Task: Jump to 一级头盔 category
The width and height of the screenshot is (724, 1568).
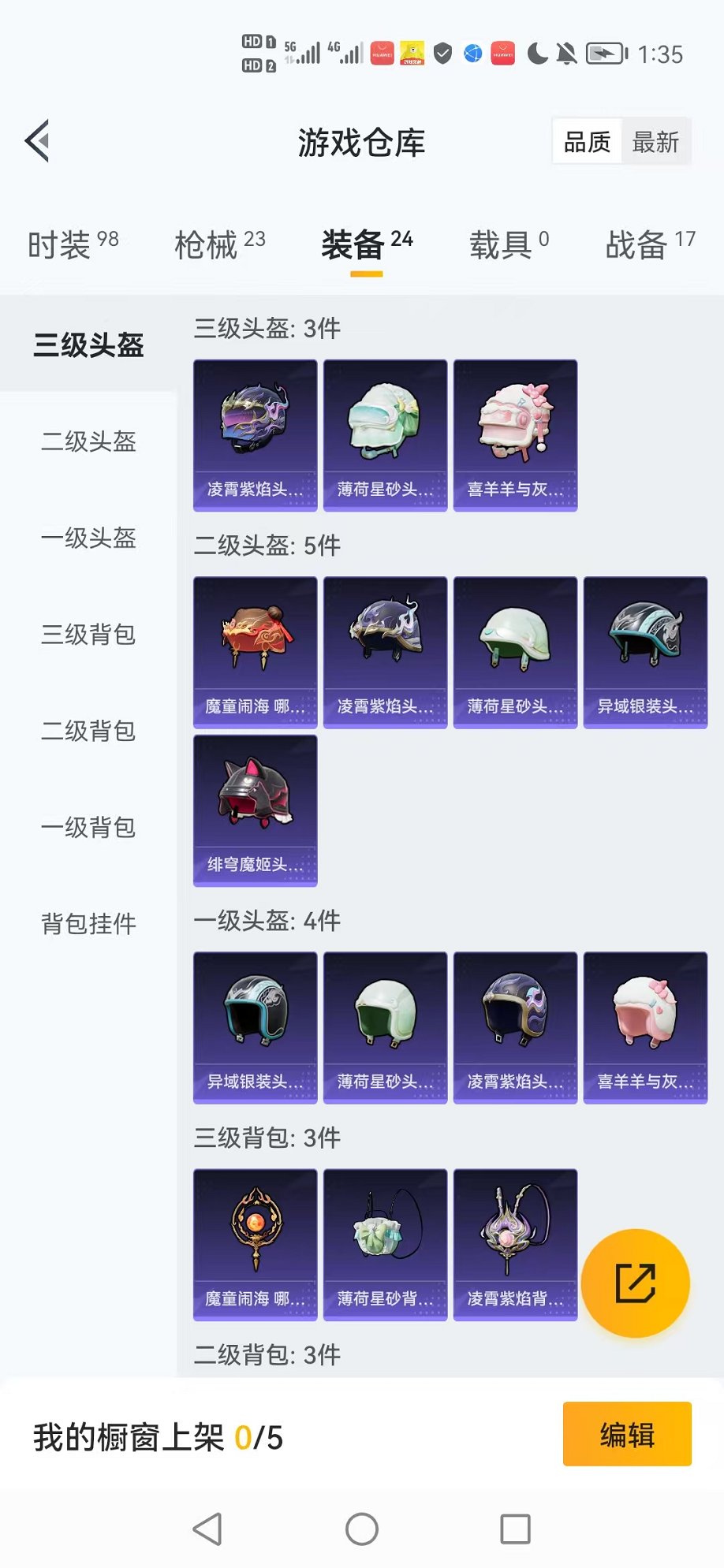Action: coord(88,538)
